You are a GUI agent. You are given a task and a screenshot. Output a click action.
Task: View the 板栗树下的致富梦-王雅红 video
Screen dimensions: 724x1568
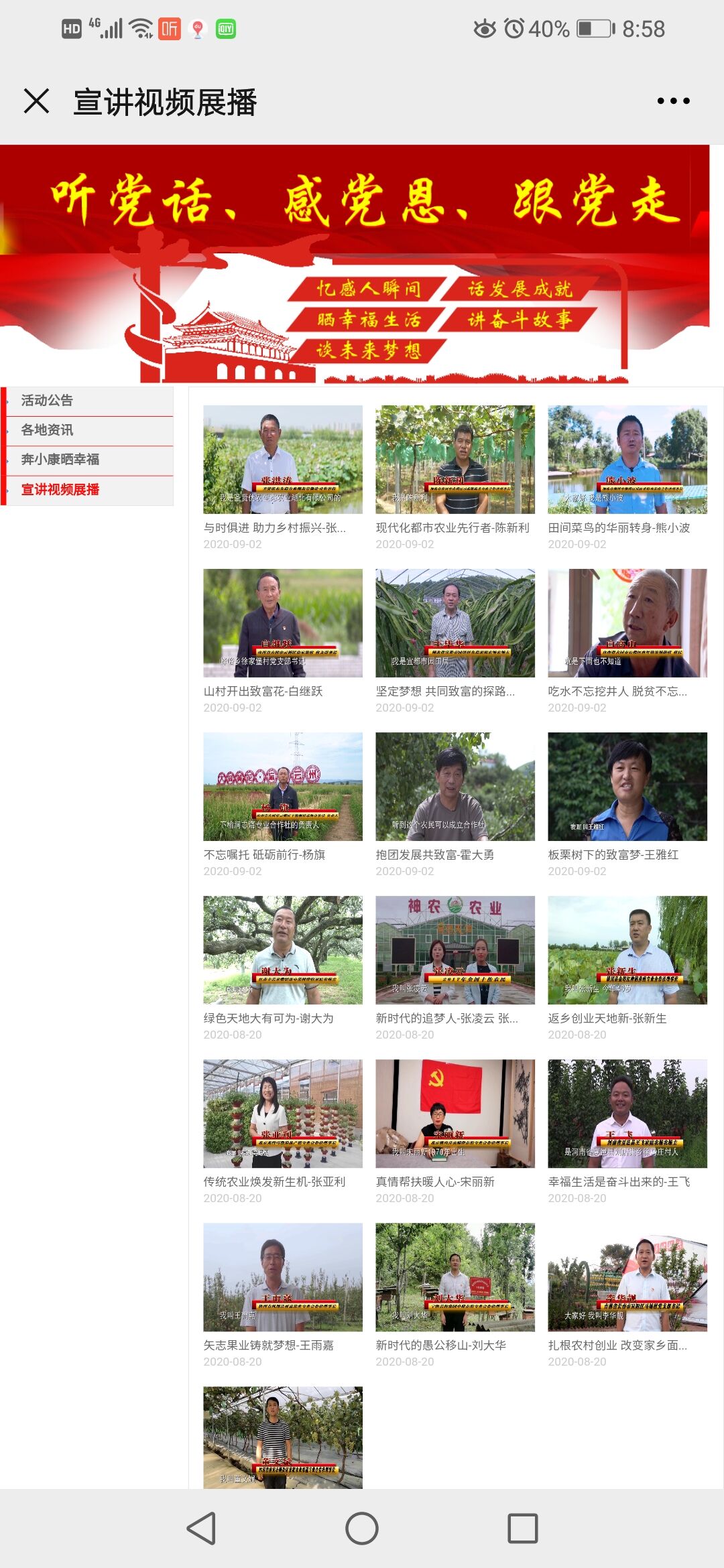[x=627, y=787]
